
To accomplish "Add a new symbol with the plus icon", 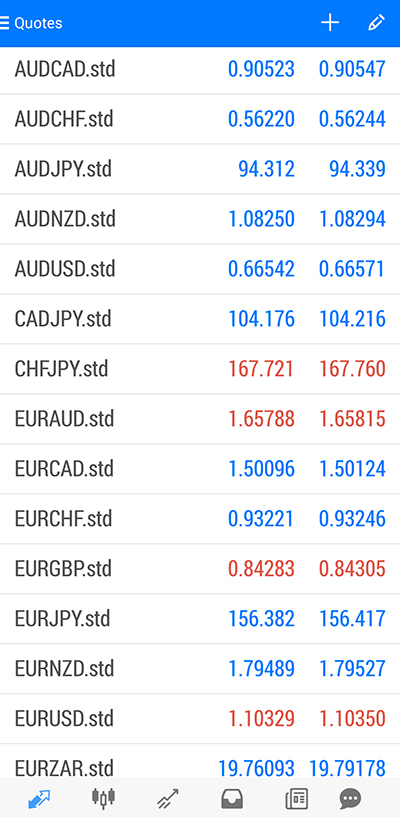I will click(330, 23).
